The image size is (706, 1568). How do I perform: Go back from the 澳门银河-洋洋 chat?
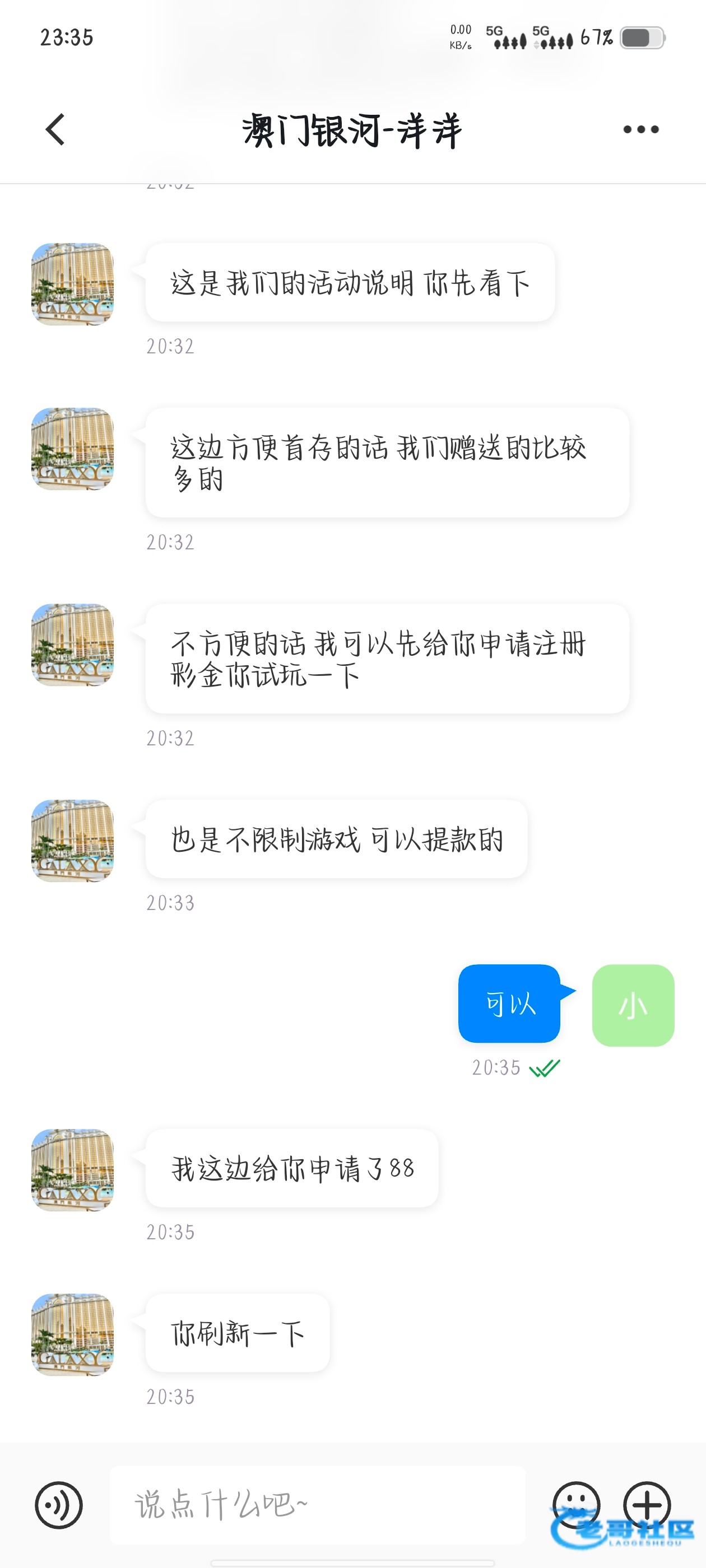pos(55,130)
